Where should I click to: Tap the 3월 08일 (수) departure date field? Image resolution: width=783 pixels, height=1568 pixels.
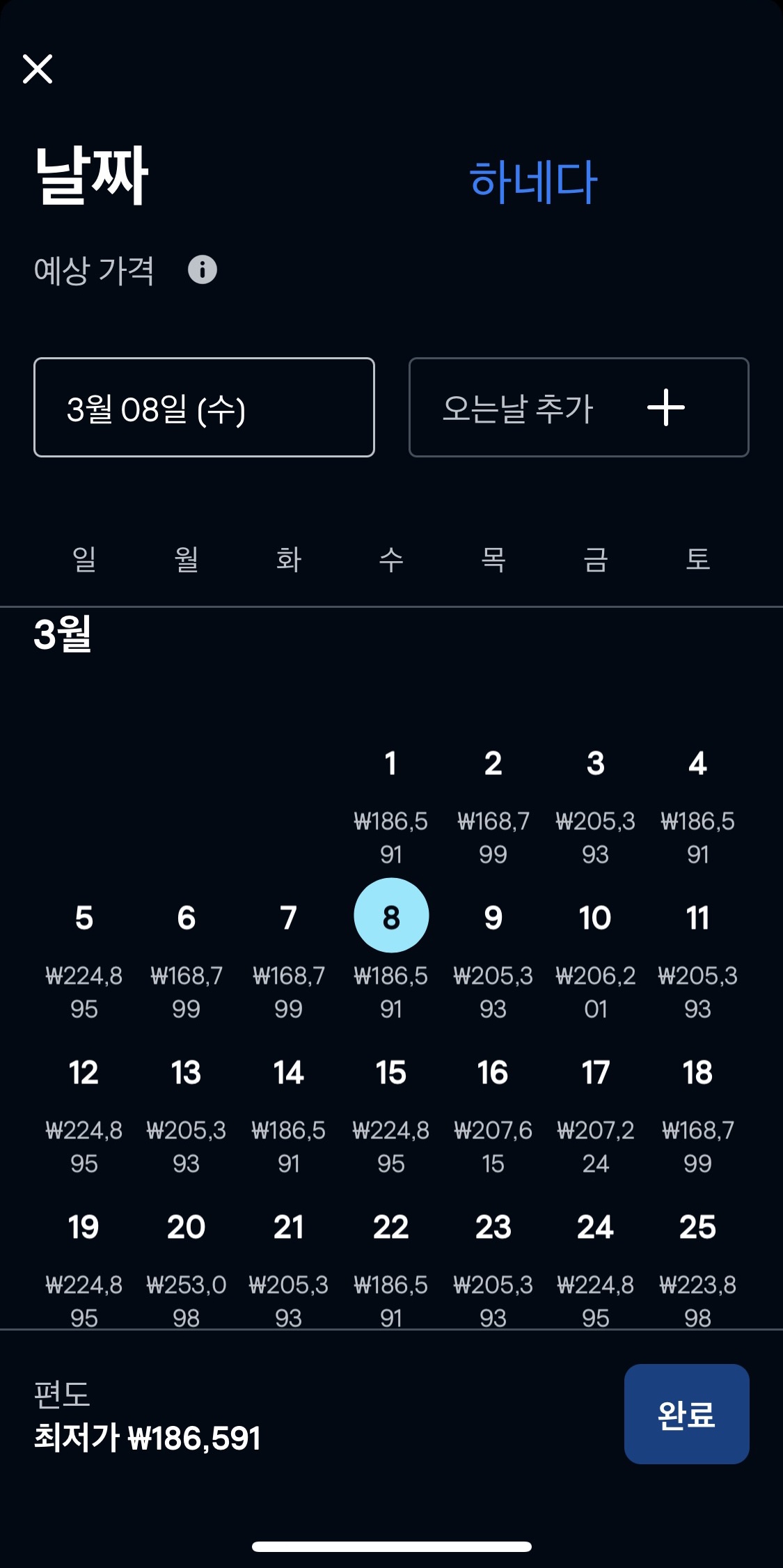[x=204, y=407]
